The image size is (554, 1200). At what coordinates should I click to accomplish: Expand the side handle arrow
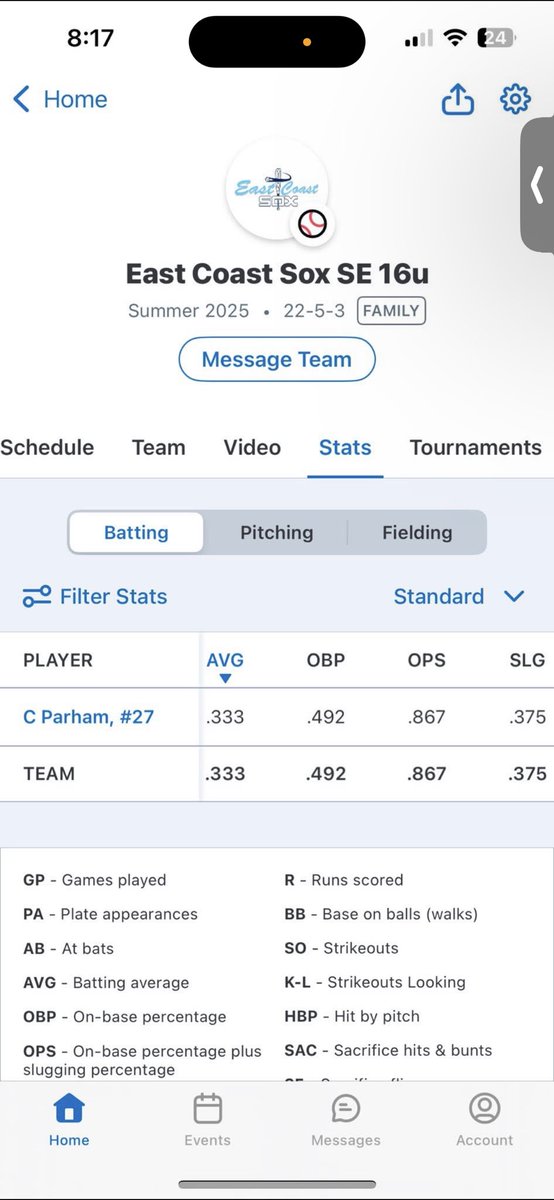click(x=538, y=185)
